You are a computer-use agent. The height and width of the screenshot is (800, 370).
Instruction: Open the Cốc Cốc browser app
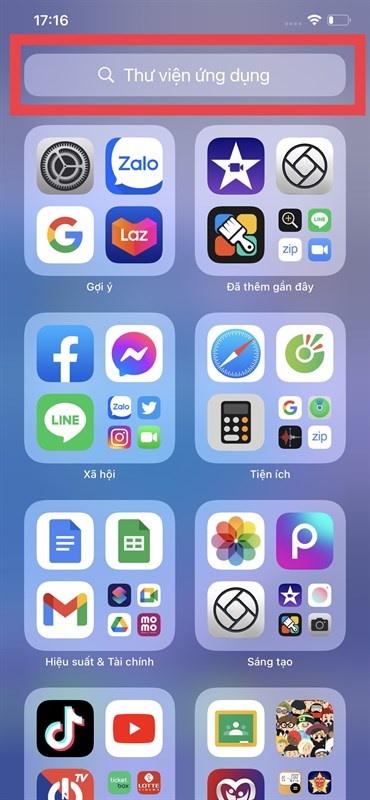(305, 354)
